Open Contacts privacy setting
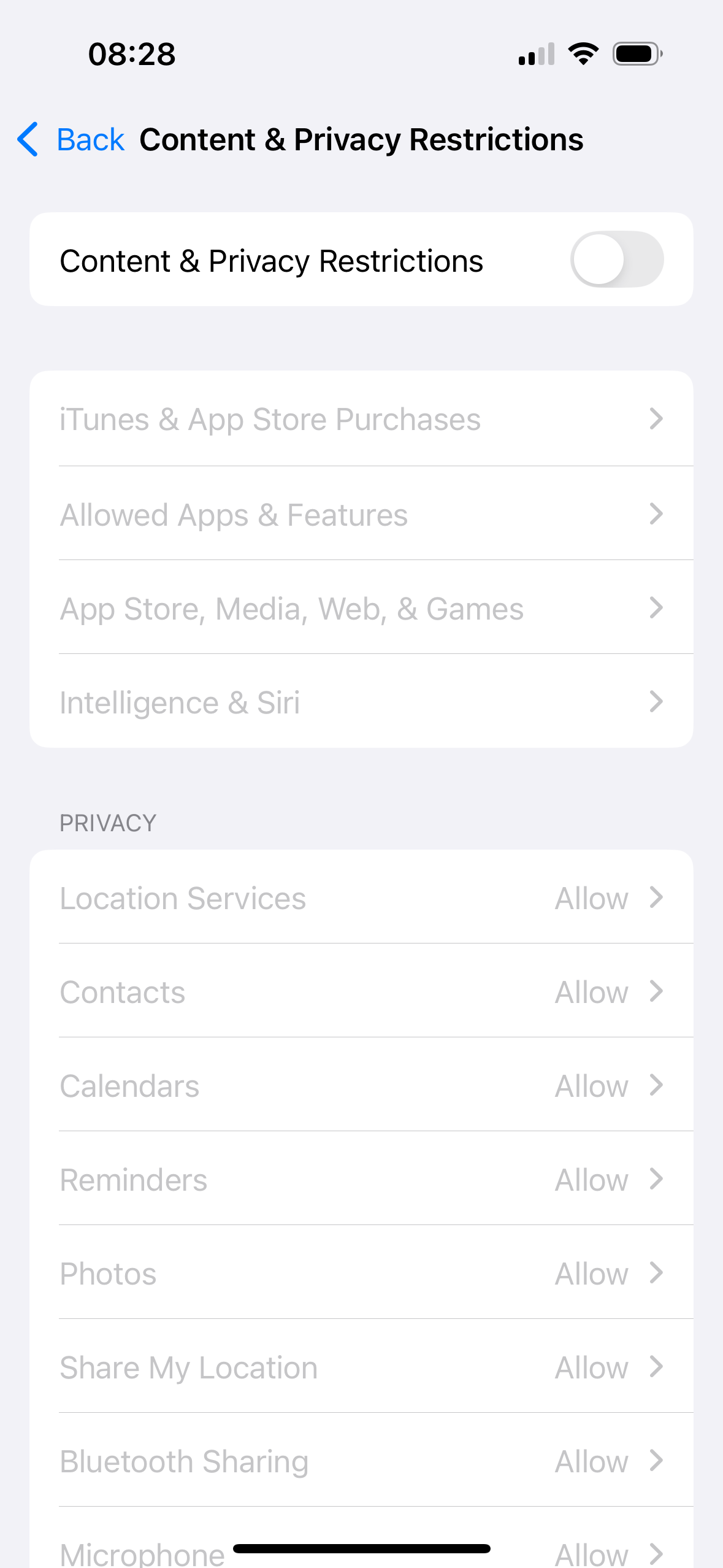This screenshot has height=1568, width=723. click(x=362, y=991)
